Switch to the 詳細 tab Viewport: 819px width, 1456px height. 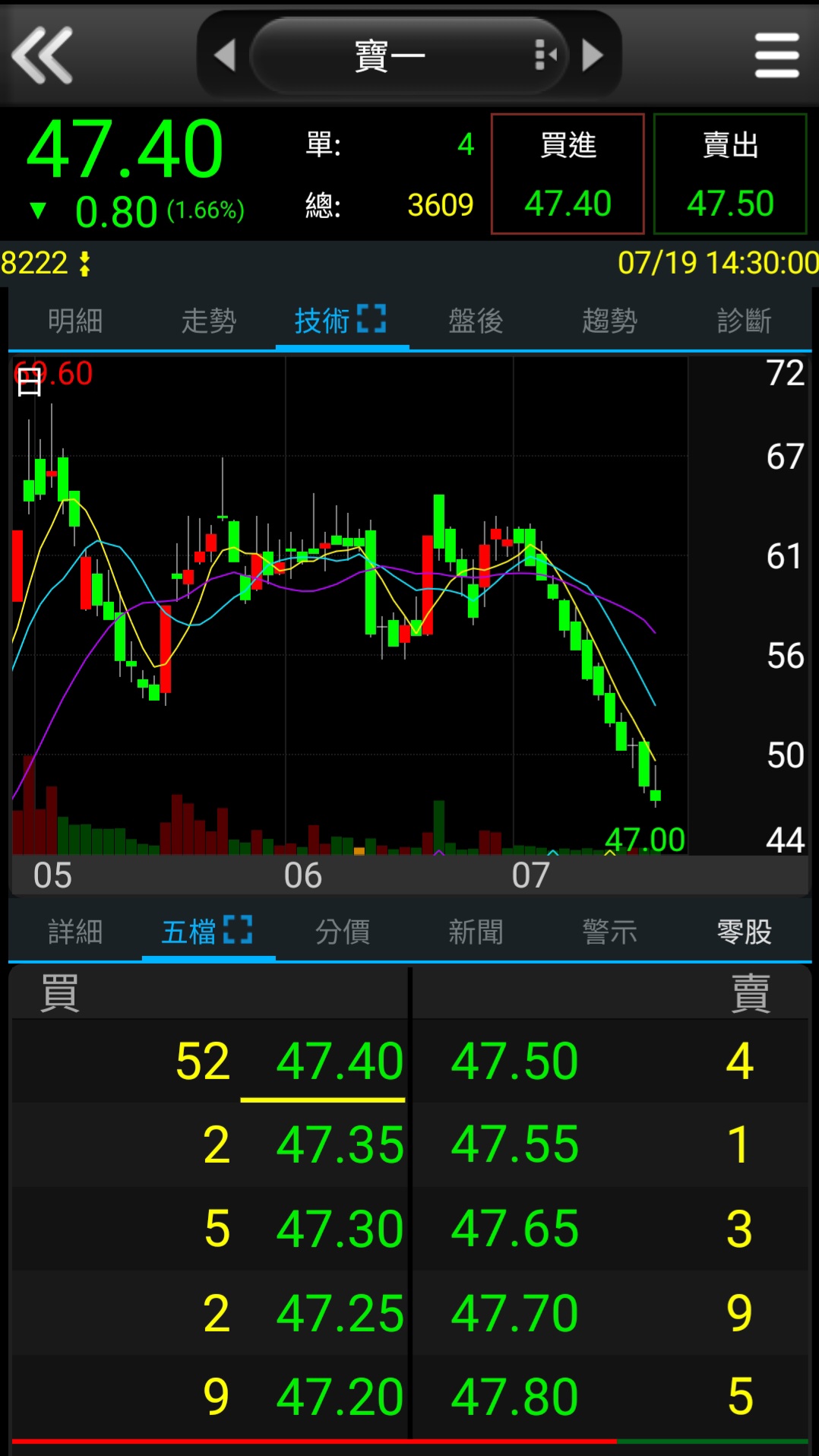coord(75,932)
